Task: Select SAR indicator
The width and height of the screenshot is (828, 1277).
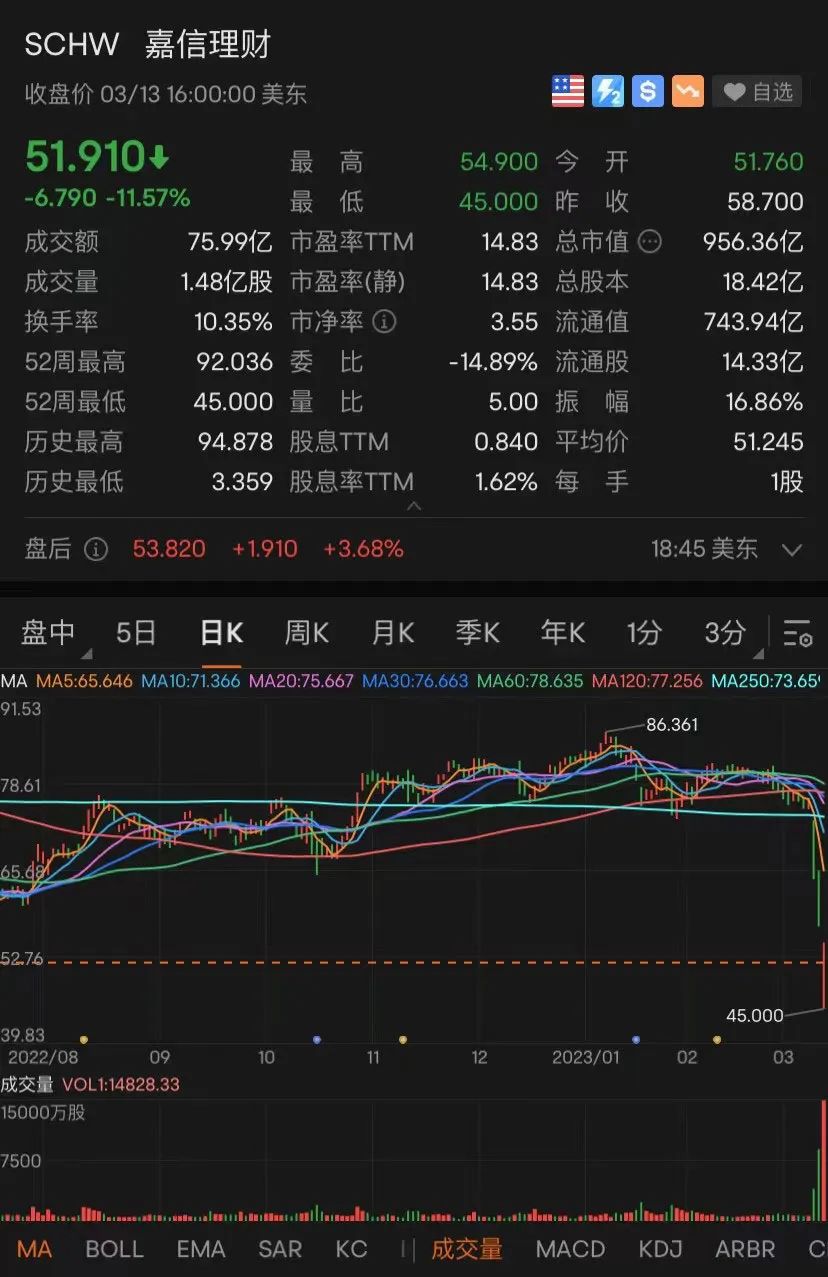Action: [x=280, y=1249]
